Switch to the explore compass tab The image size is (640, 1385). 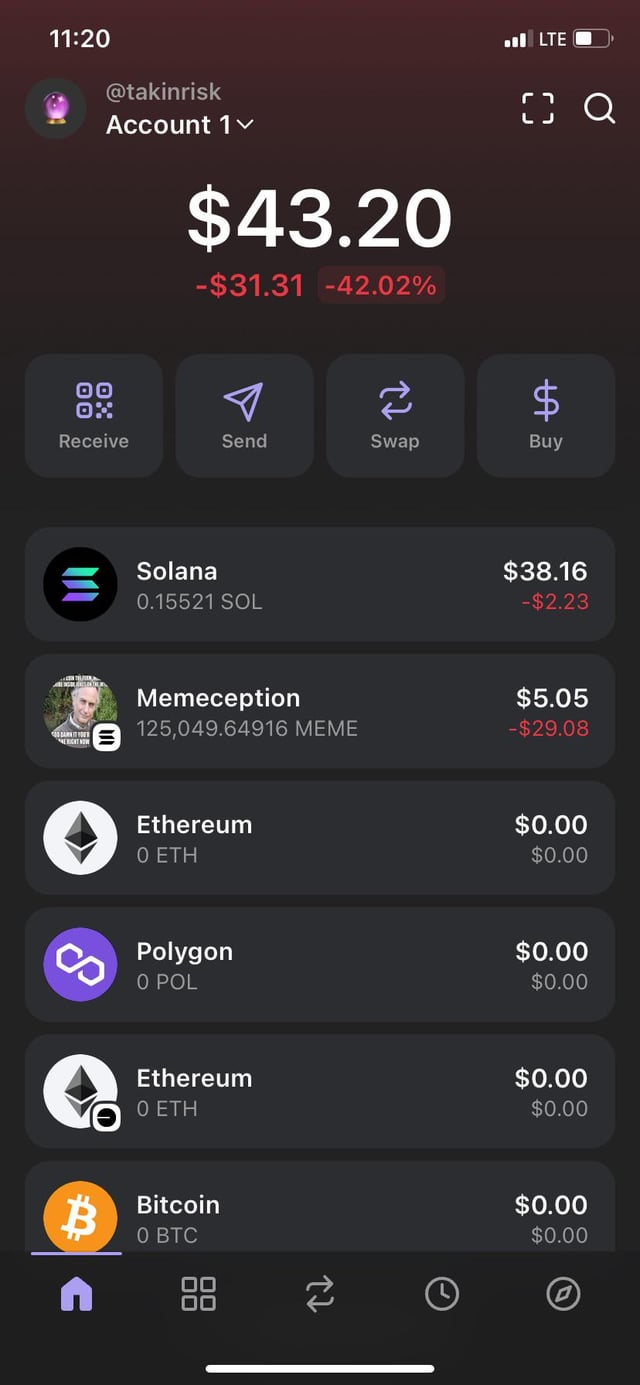pyautogui.click(x=563, y=1294)
